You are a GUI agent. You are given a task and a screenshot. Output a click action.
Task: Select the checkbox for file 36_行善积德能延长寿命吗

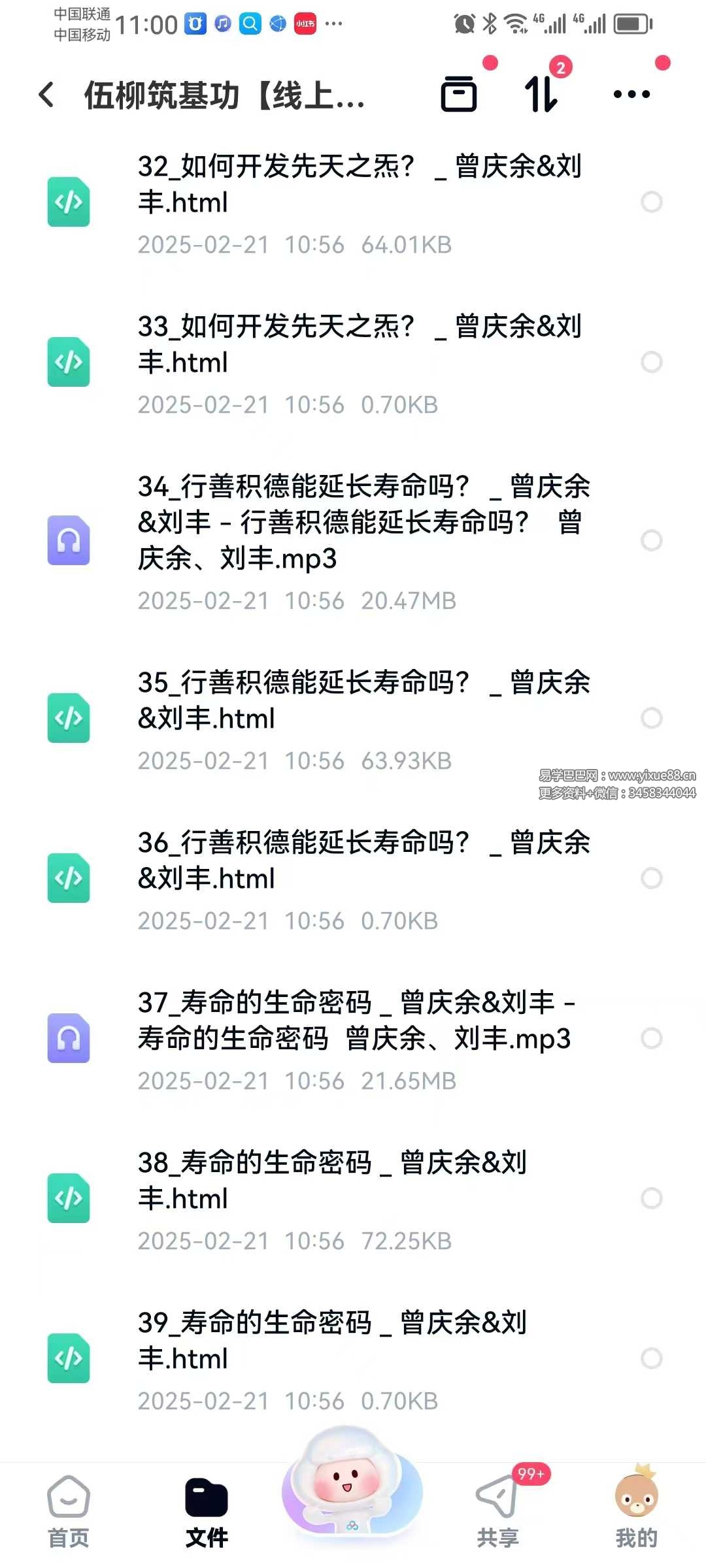pos(651,878)
